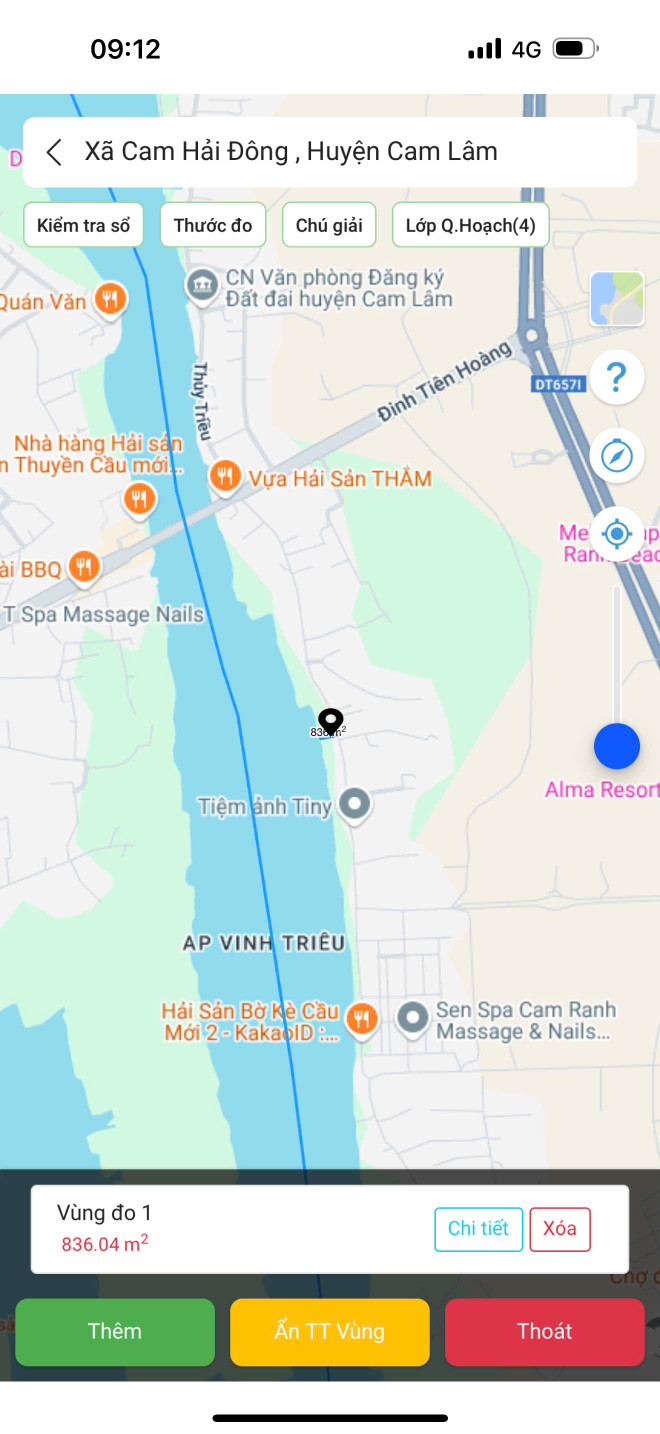
Task: Tap the black measurement pin marker
Action: tap(330, 720)
